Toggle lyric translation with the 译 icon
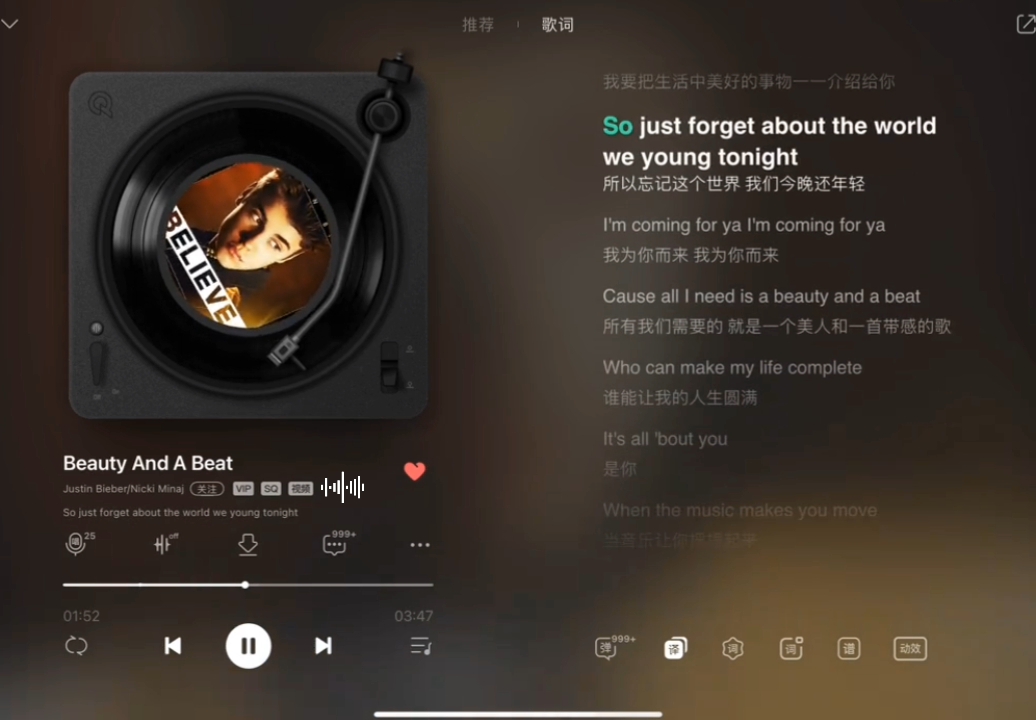Screen dimensions: 1036x720 click(x=676, y=648)
